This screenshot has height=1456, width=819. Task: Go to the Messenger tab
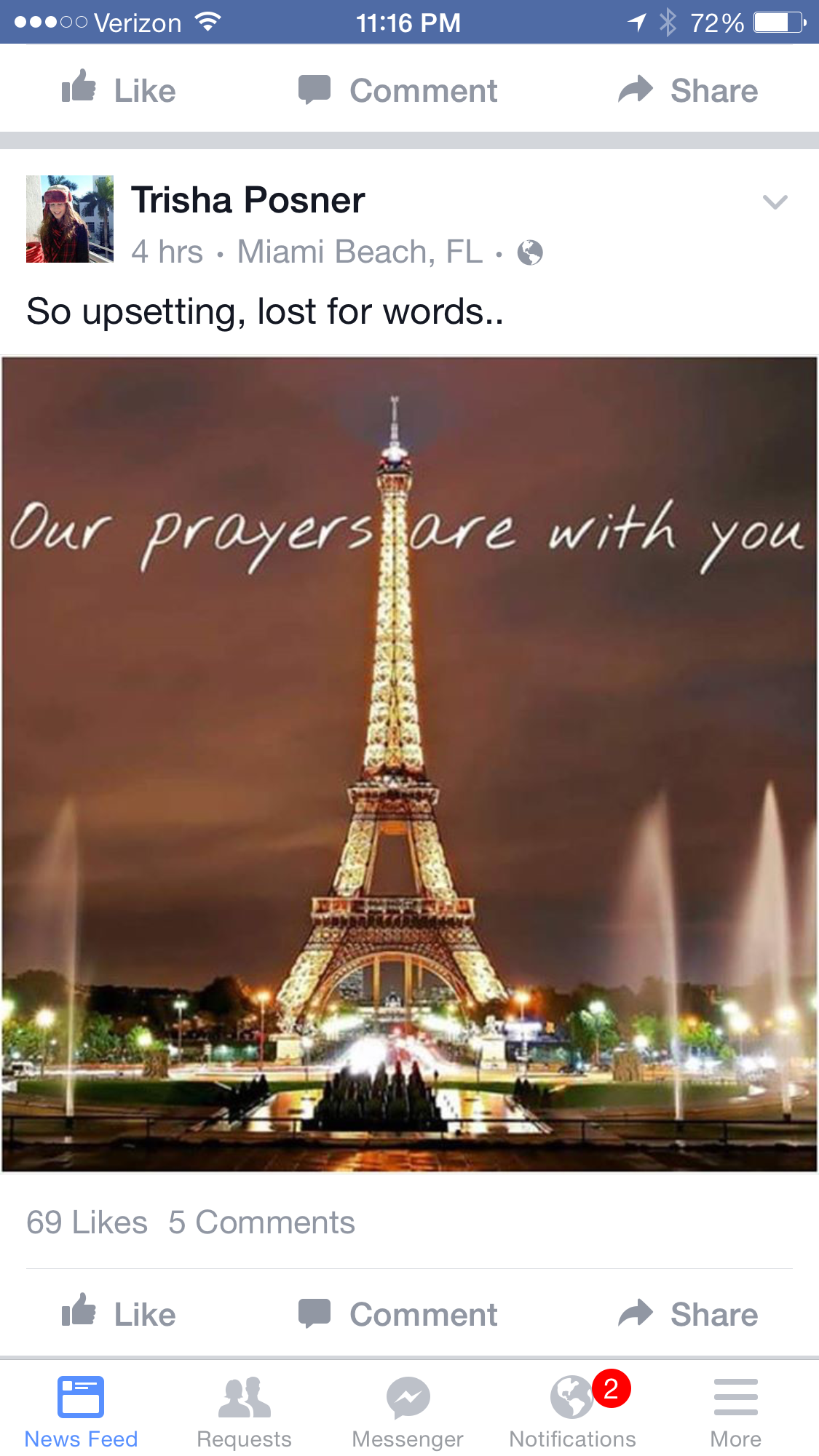click(x=408, y=1412)
